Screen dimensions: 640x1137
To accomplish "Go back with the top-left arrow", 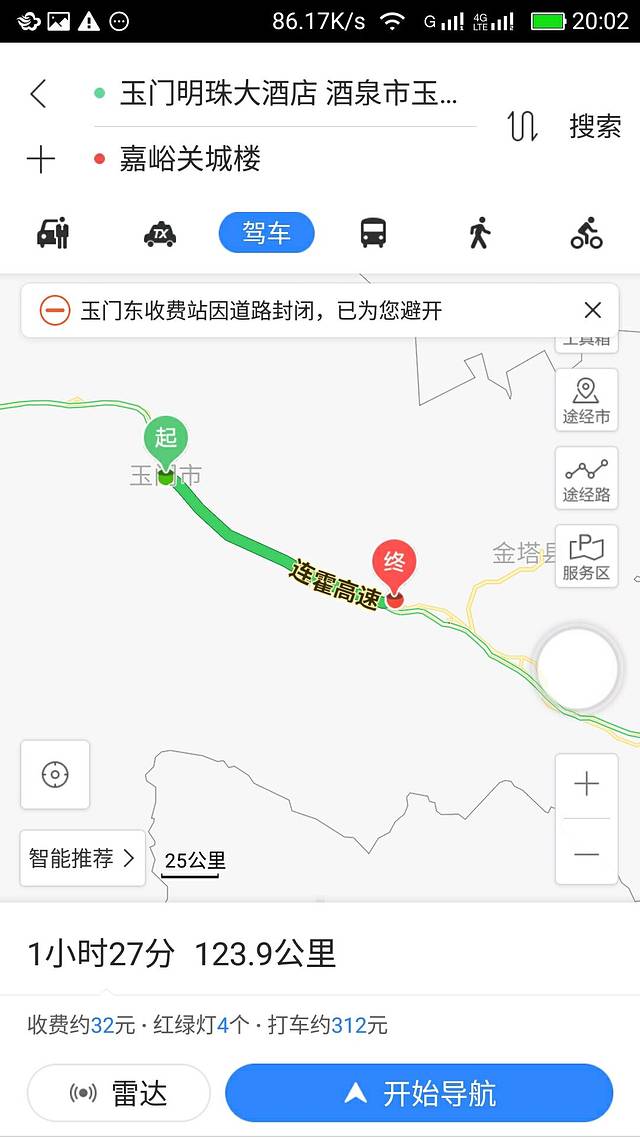I will pyautogui.click(x=38, y=95).
